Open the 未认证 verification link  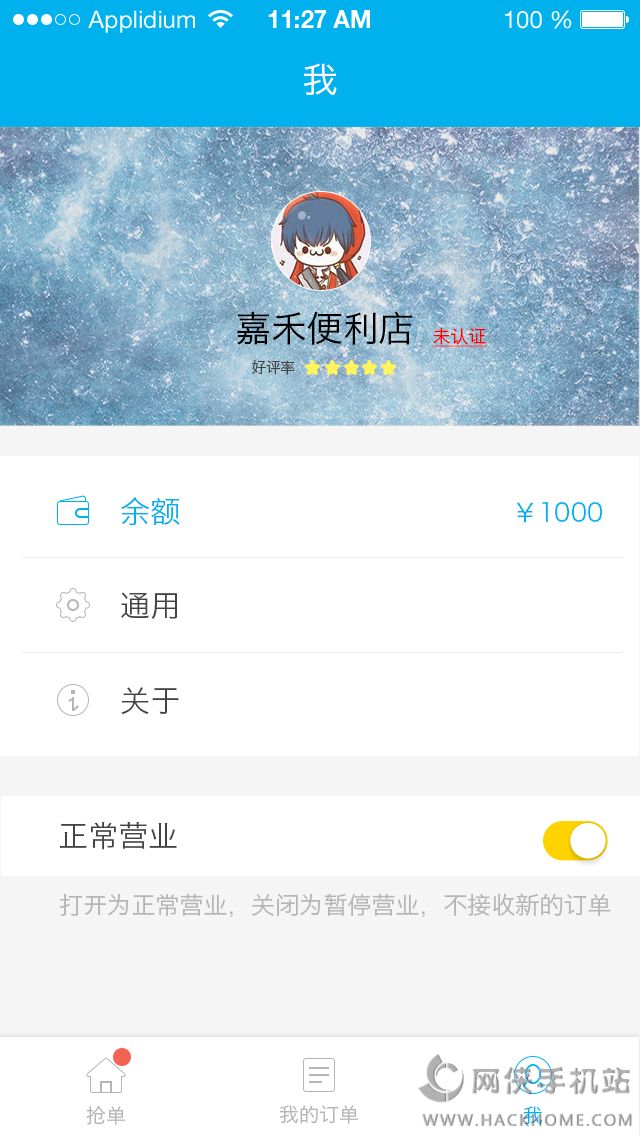click(459, 337)
